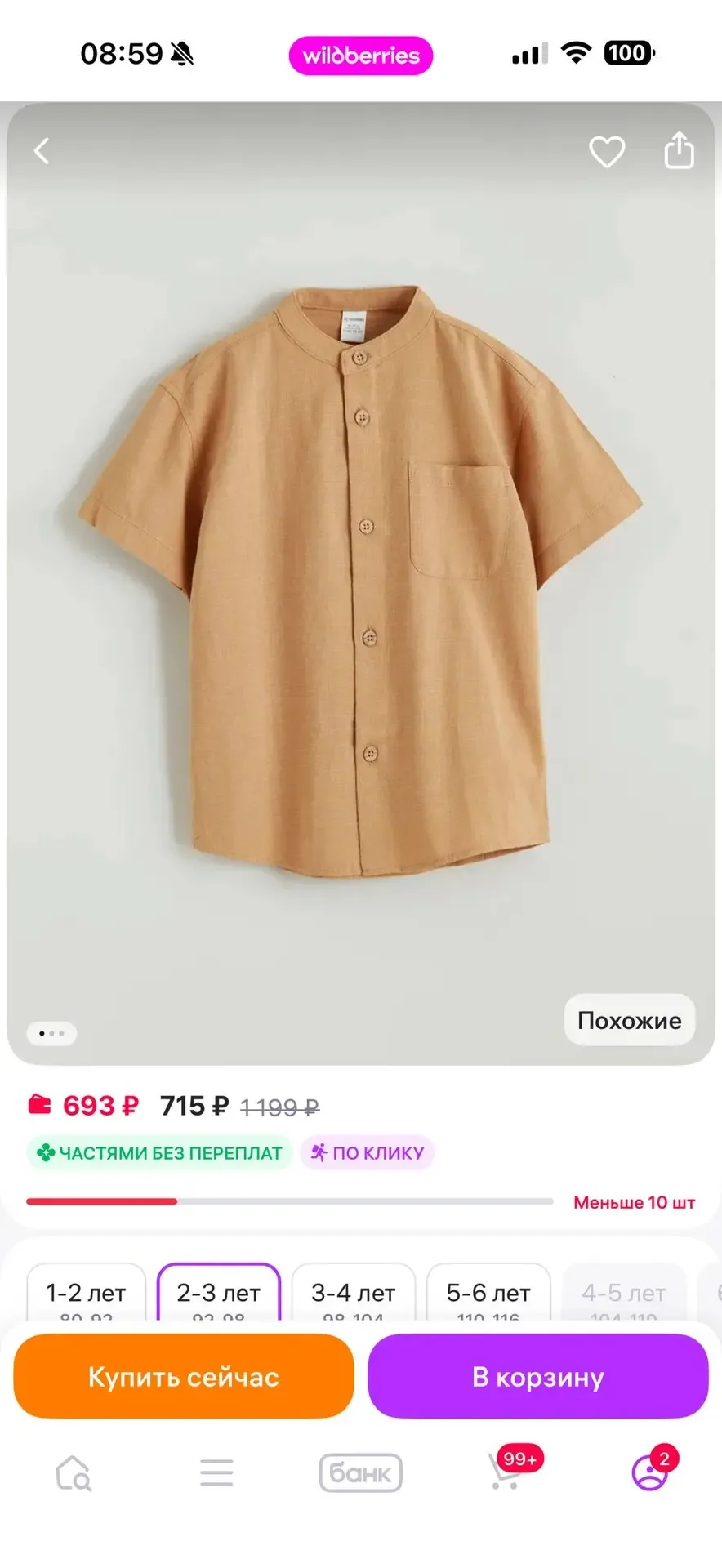The height and width of the screenshot is (1568, 722).
Task: Open the home search tab
Action: pyautogui.click(x=74, y=1473)
